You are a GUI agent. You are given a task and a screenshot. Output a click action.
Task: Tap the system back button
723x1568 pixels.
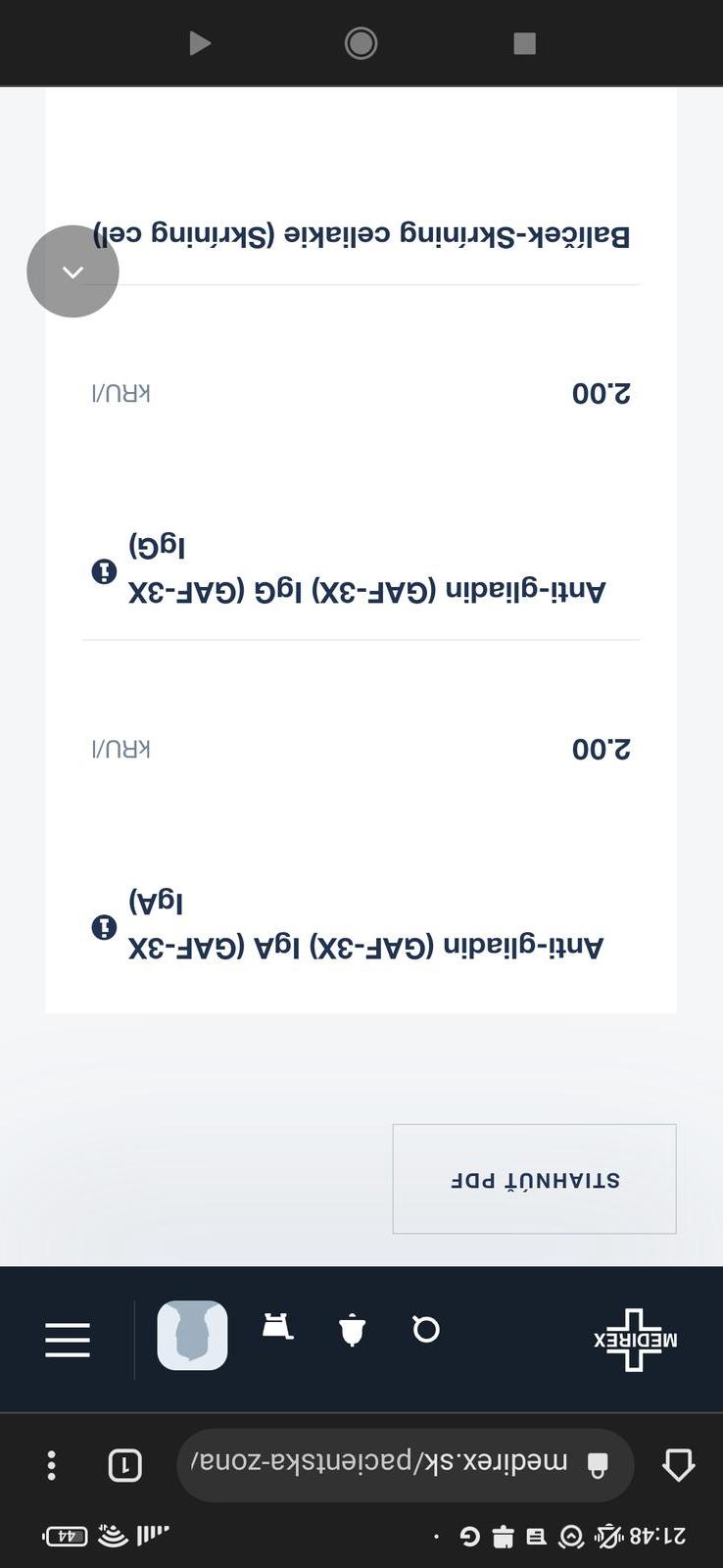point(200,43)
